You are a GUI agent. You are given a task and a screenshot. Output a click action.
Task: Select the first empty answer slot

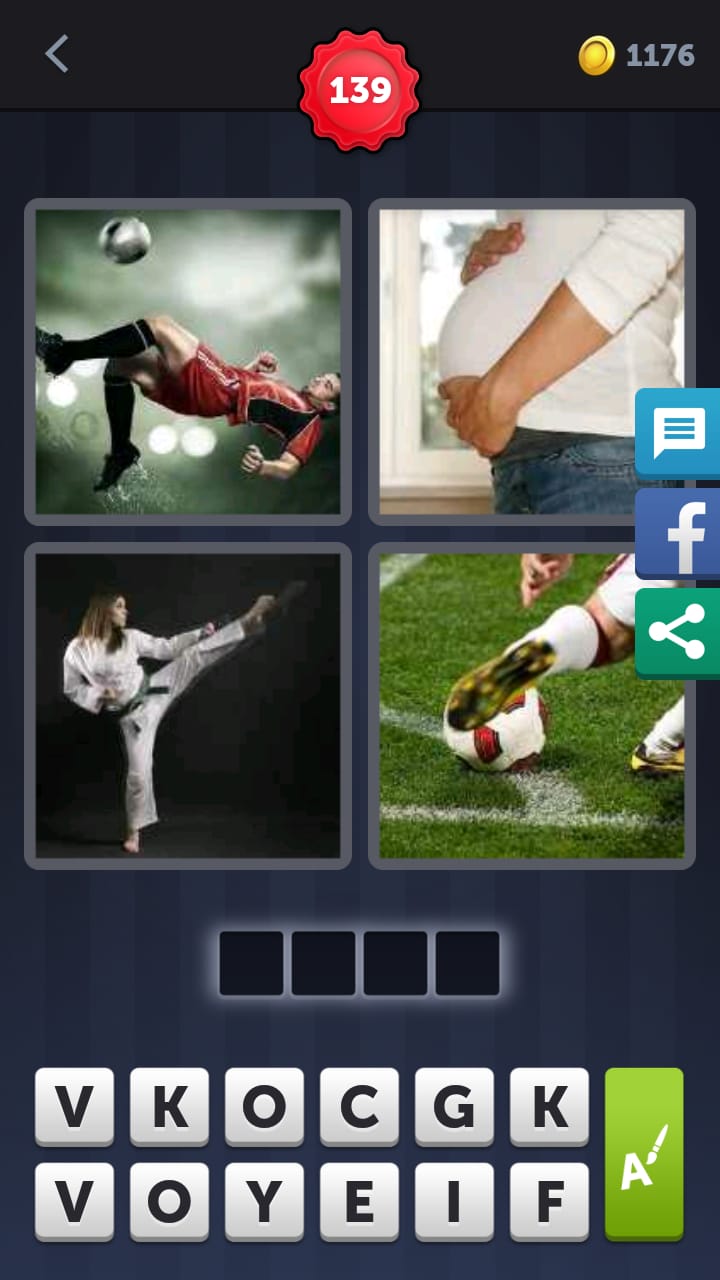pyautogui.click(x=251, y=963)
